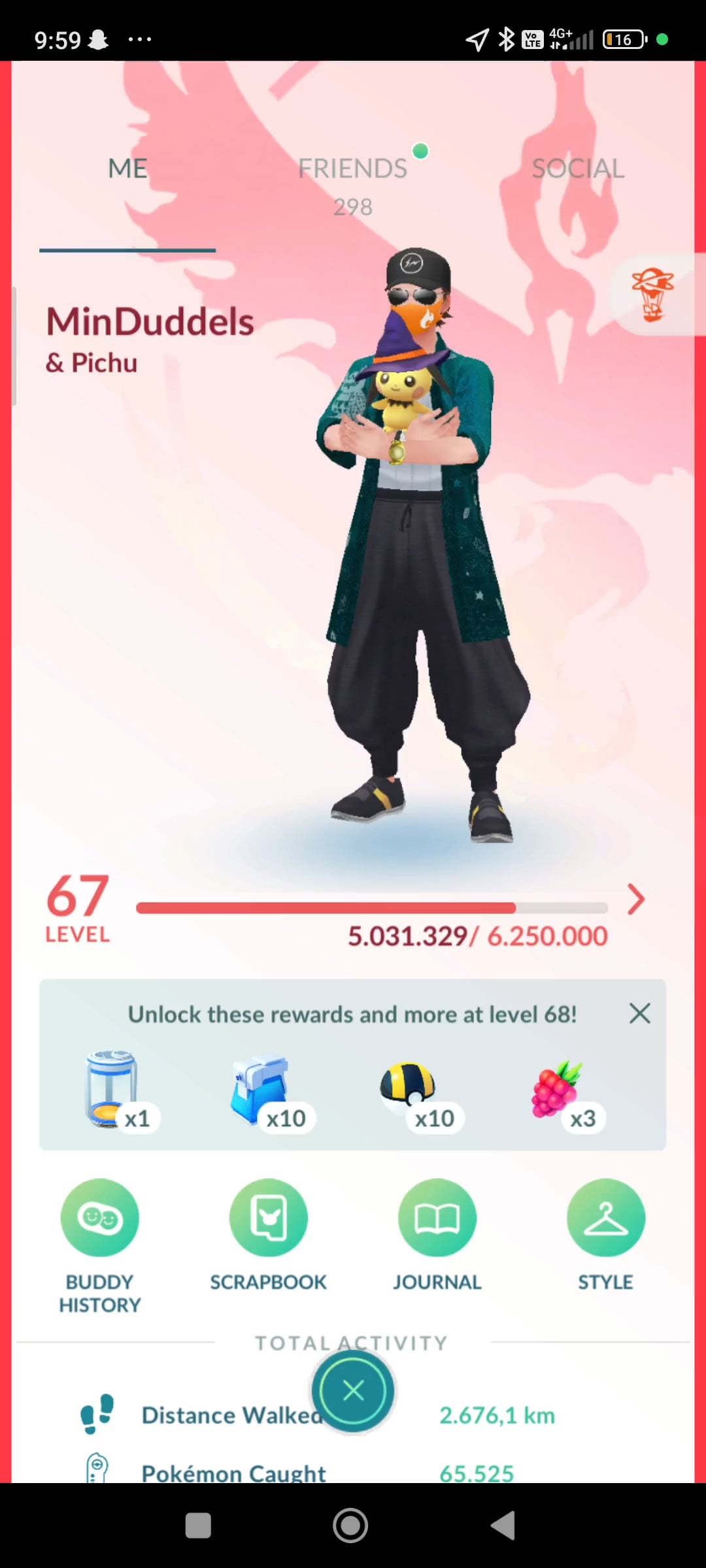
Task: Open level details with the red arrow
Action: [635, 900]
